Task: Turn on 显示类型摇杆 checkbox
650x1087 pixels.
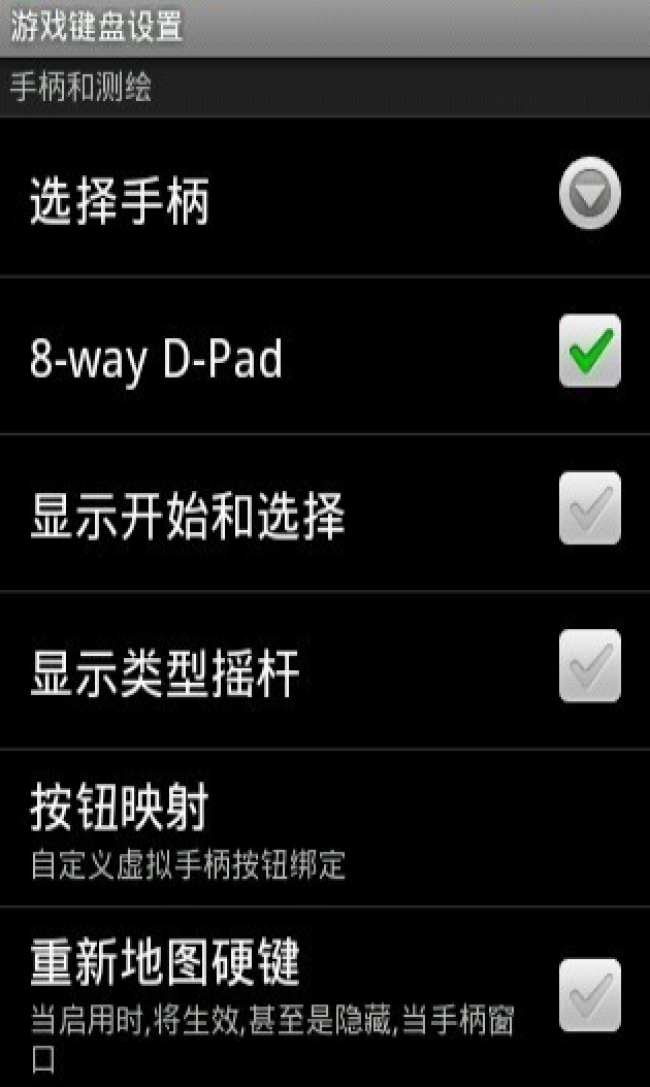Action: click(x=590, y=666)
